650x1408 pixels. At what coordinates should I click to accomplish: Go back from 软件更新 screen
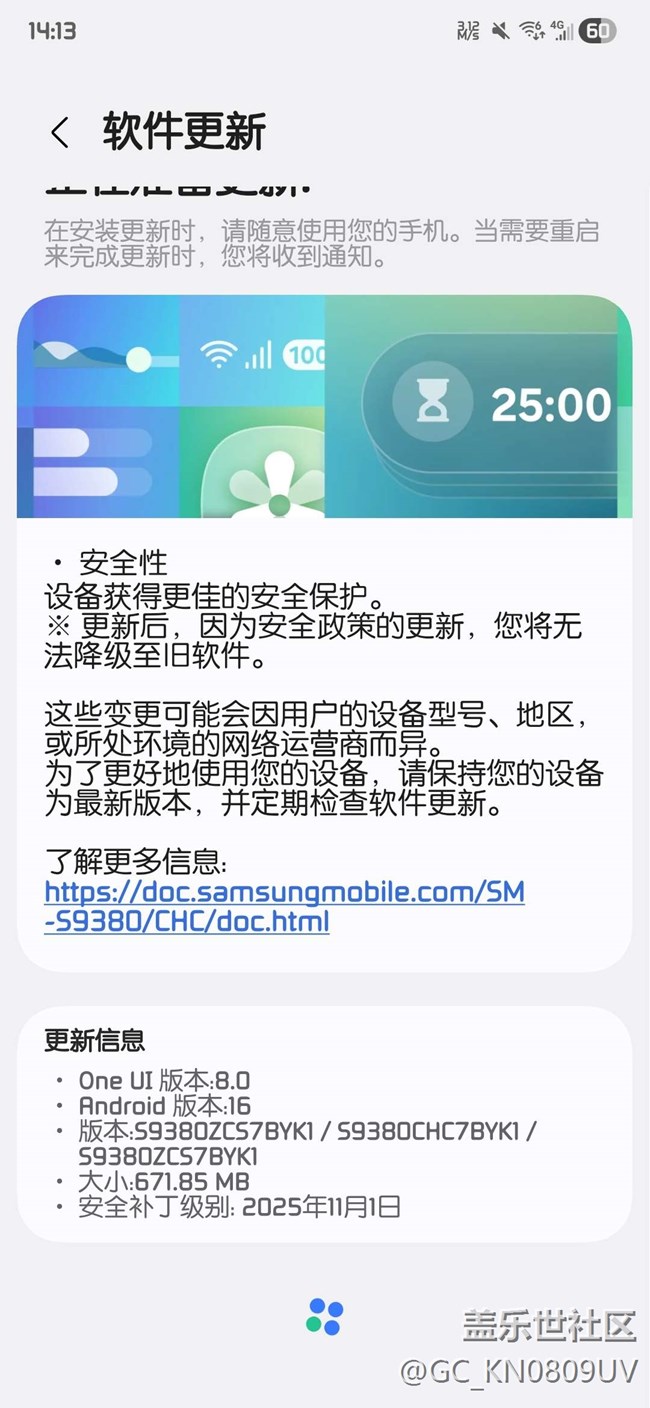[60, 133]
